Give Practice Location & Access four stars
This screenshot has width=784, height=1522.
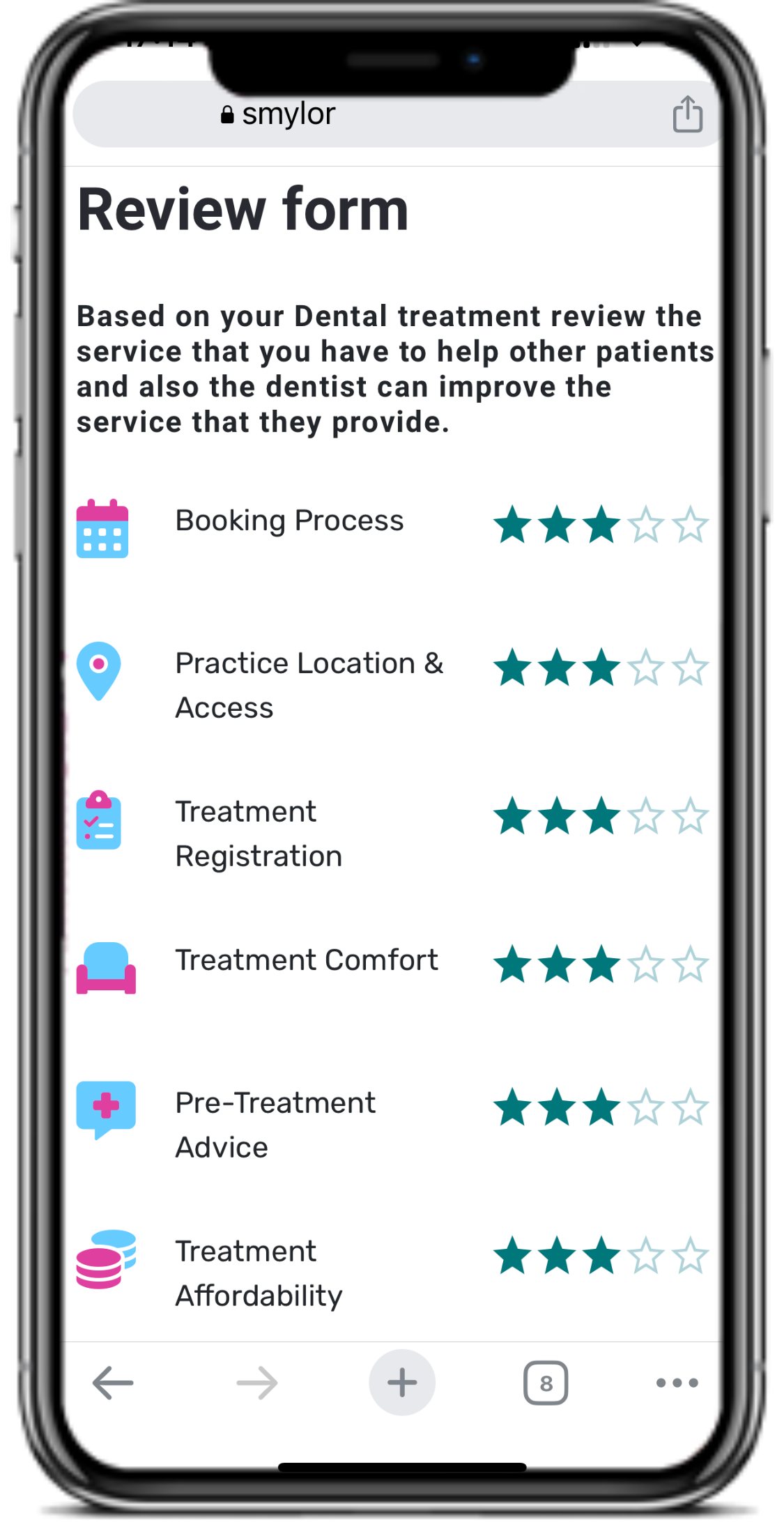[646, 668]
